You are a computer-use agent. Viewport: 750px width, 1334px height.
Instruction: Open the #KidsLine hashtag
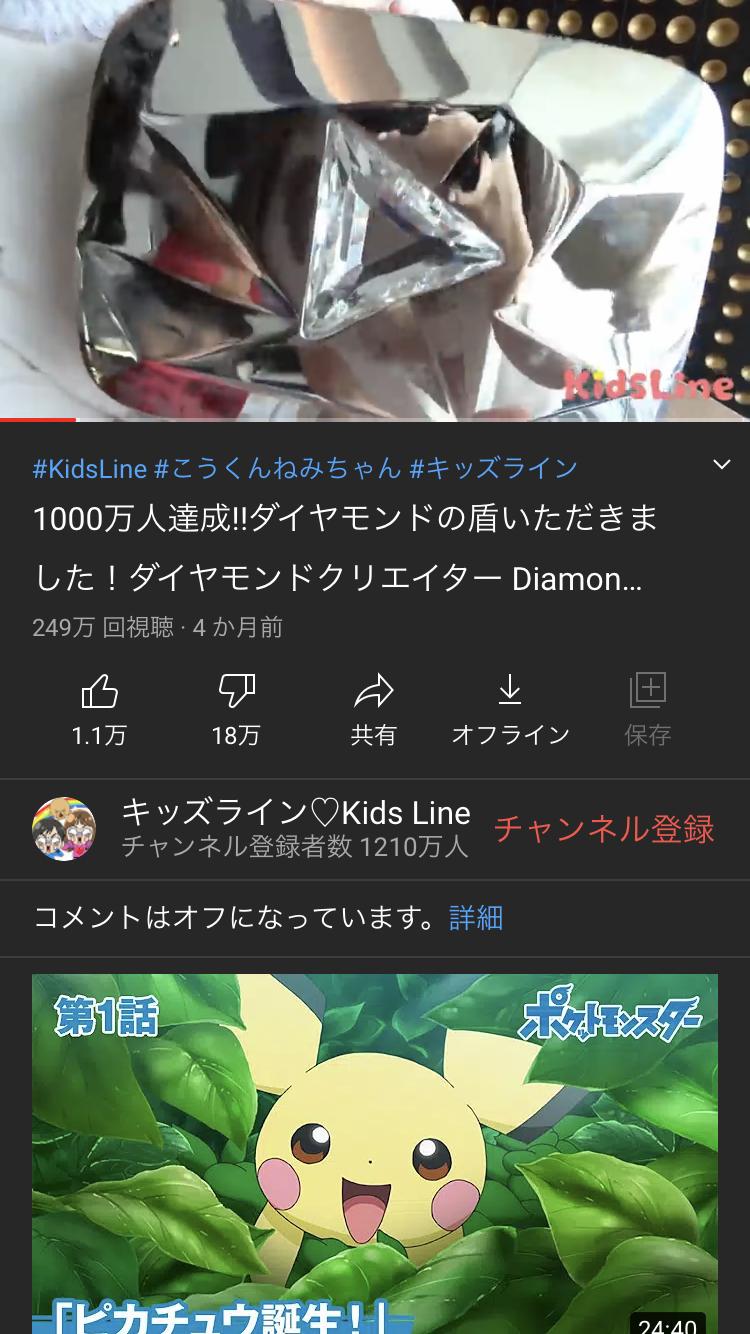click(90, 468)
